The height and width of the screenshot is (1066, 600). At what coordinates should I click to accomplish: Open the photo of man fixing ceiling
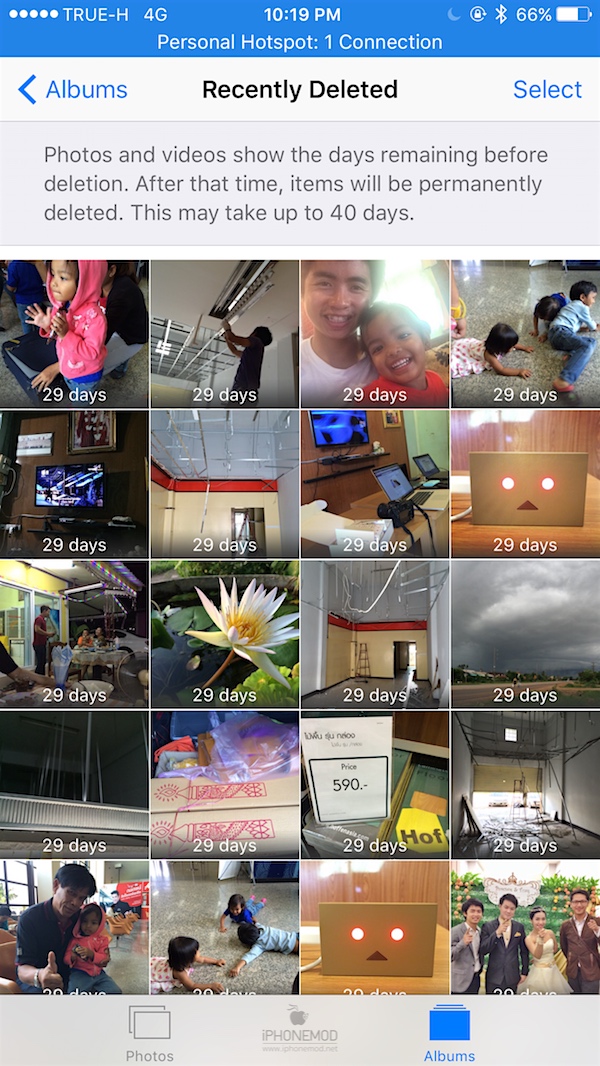pos(224,333)
